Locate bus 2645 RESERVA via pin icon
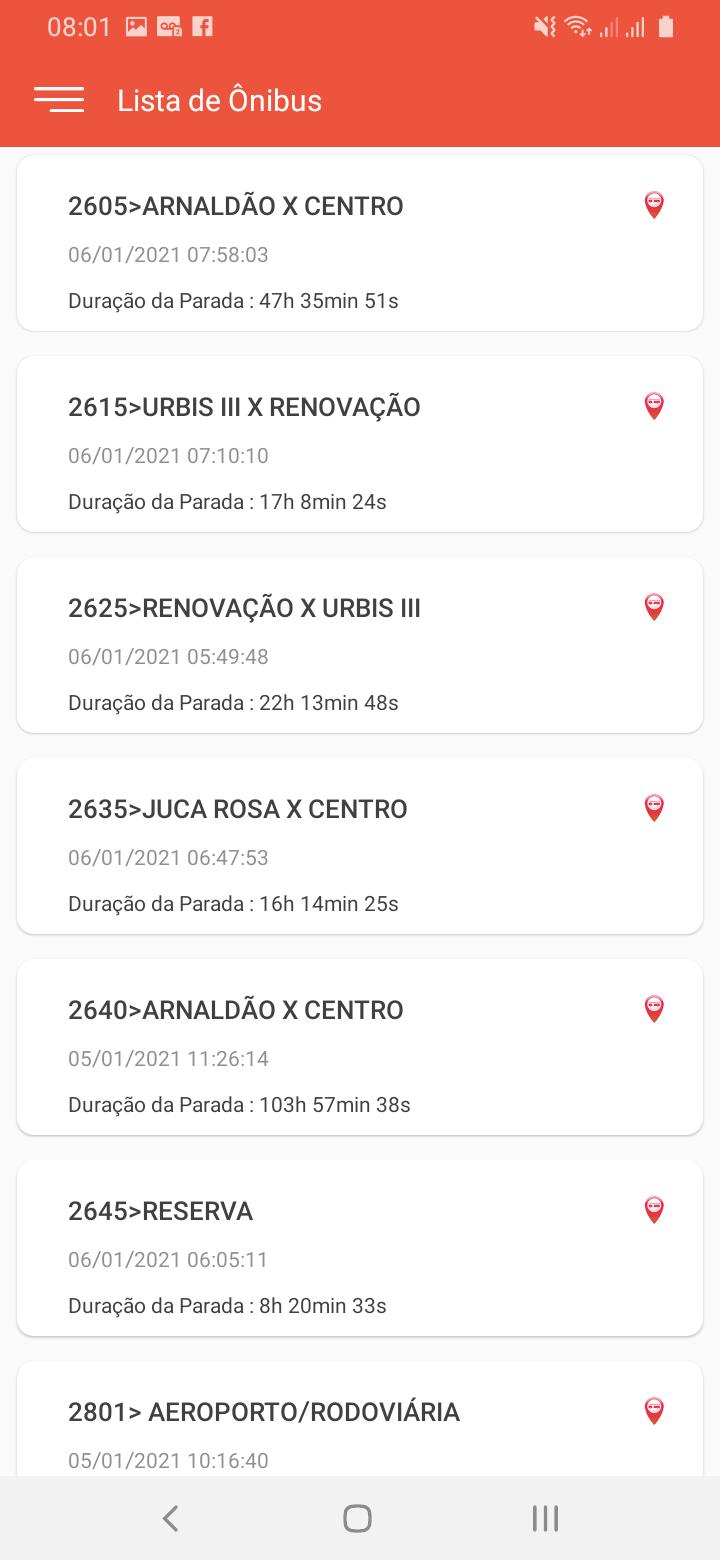The height and width of the screenshot is (1560, 720). point(654,1210)
